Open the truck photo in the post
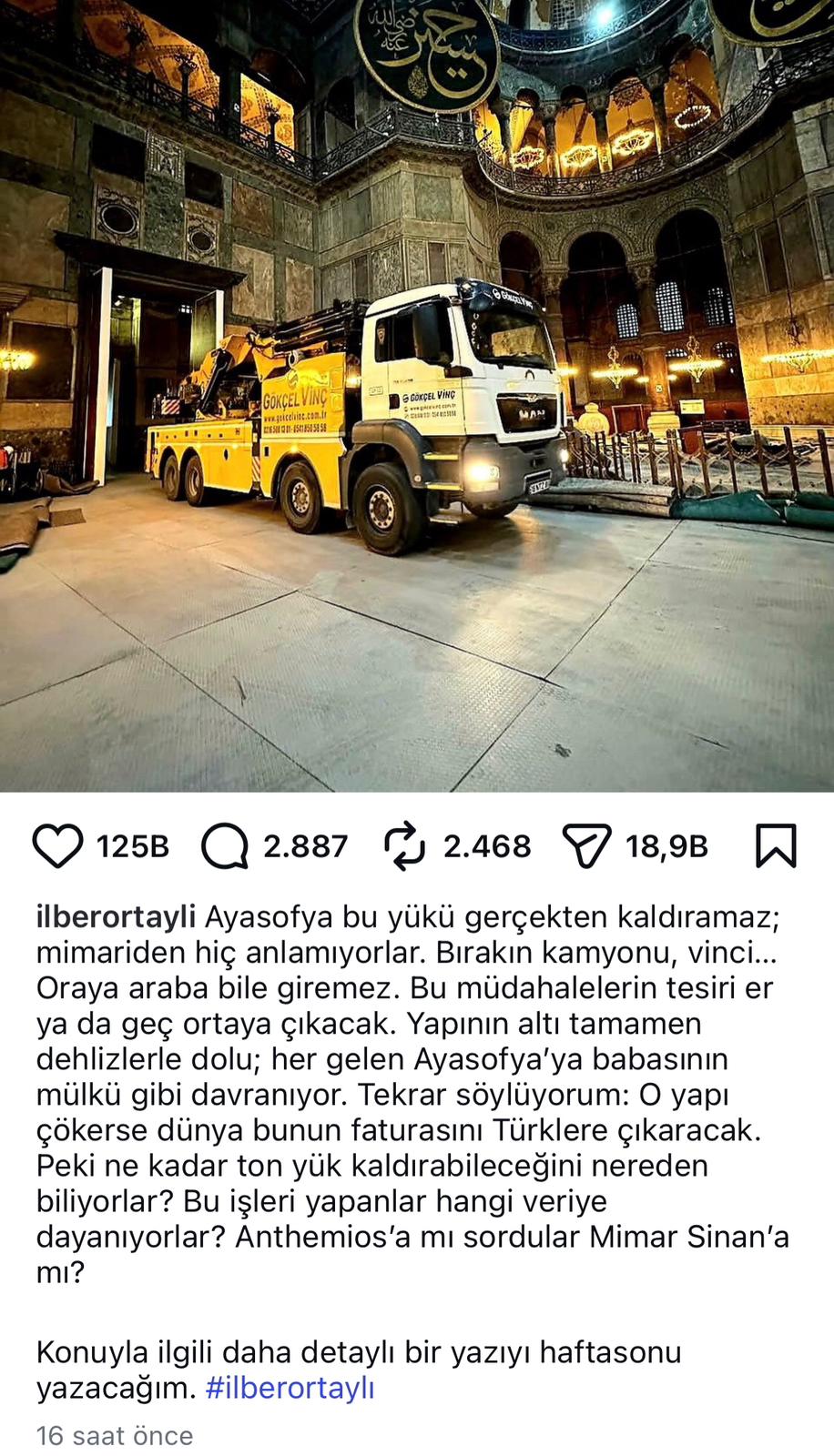834x1456 pixels. (417, 396)
